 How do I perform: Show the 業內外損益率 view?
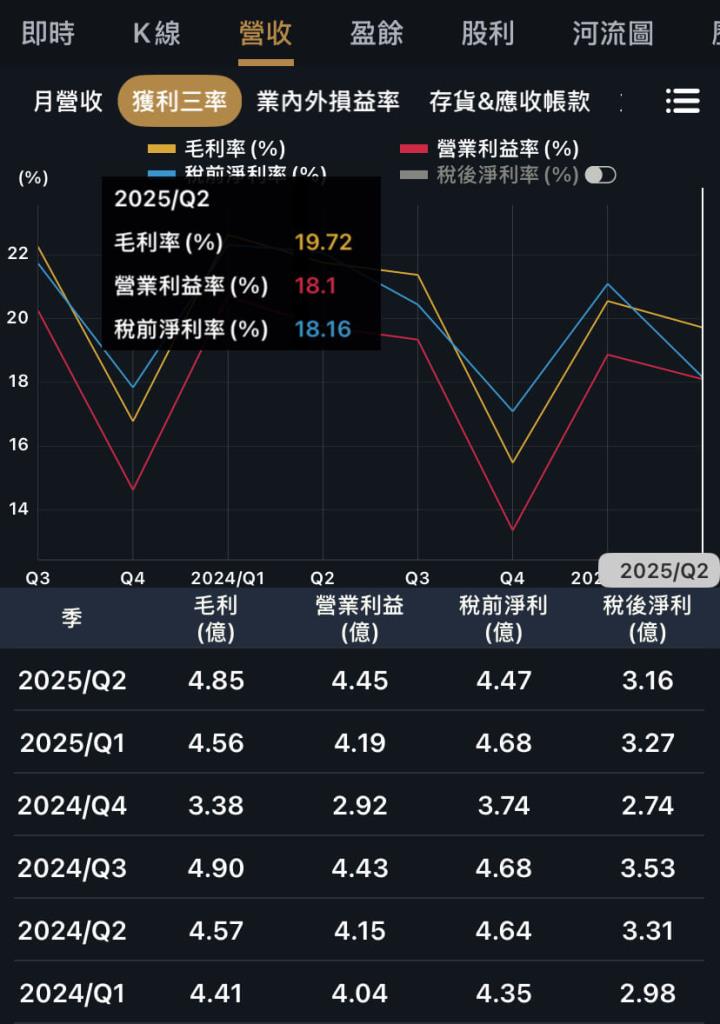[328, 101]
